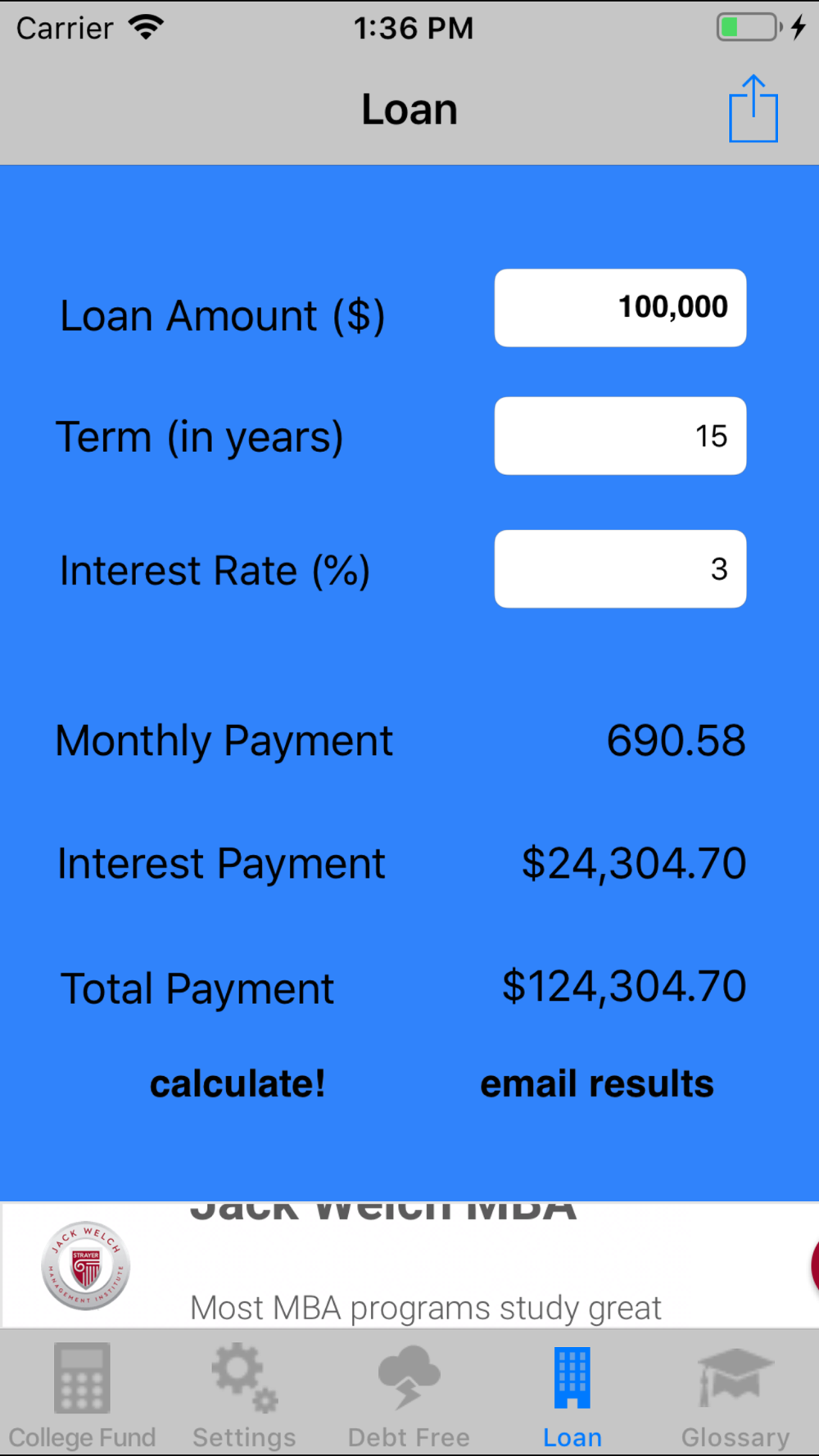Tap the share icon in the top bar
This screenshot has height=1456, width=819.
coord(753,110)
